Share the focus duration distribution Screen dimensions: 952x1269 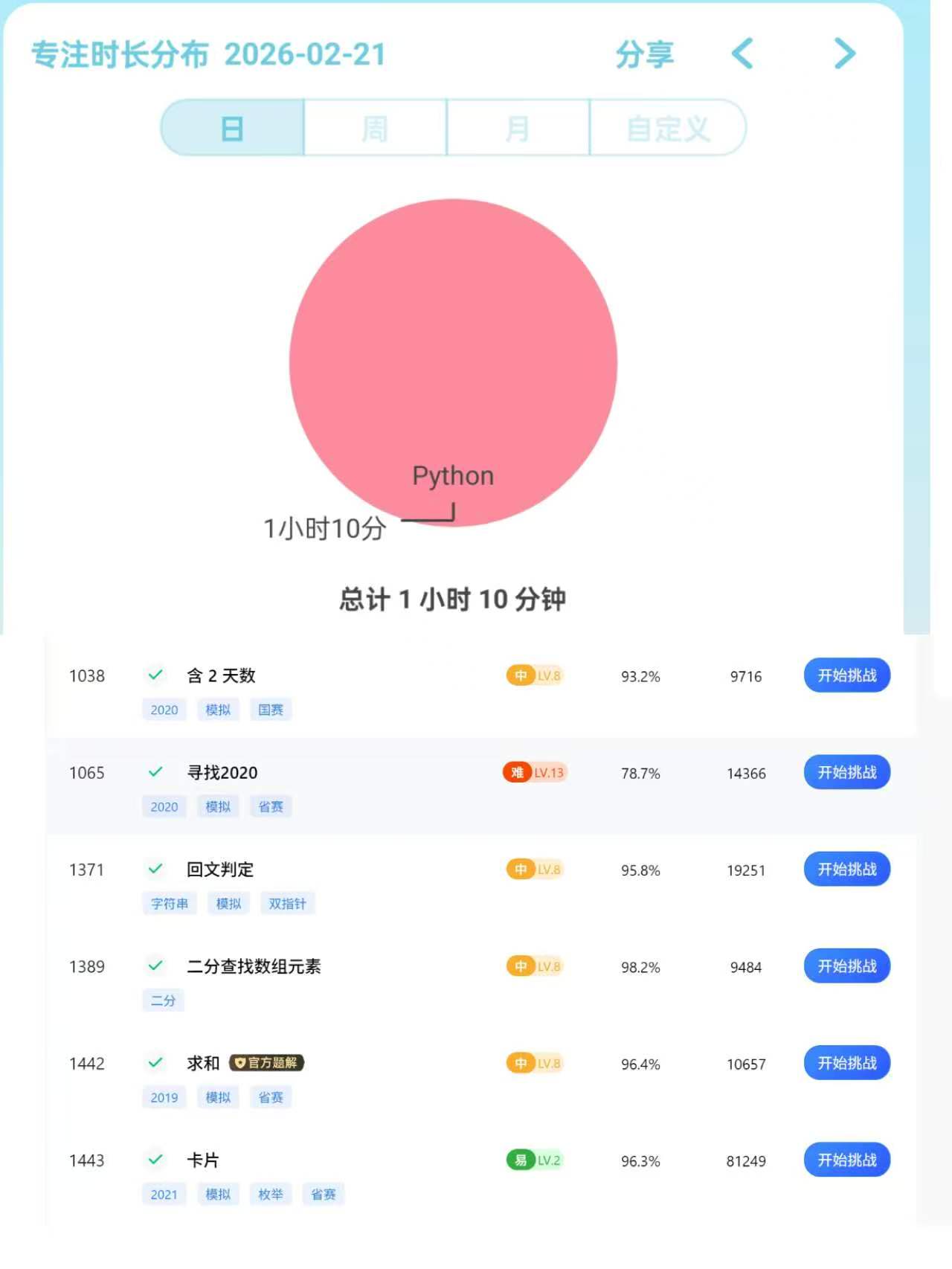pyautogui.click(x=644, y=54)
